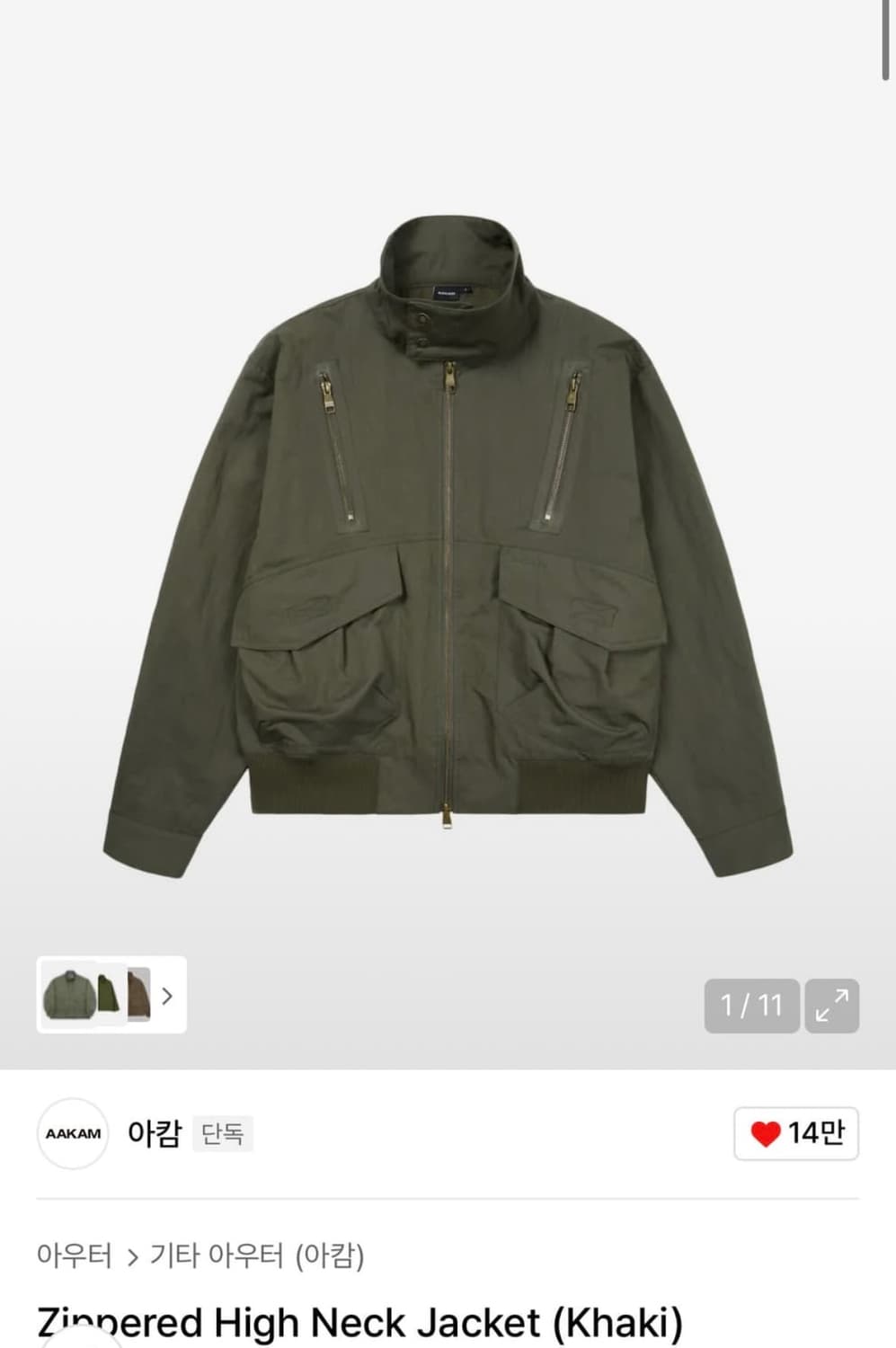Click the circular AAKAM brand logo
896x1348 pixels.
(x=73, y=1135)
